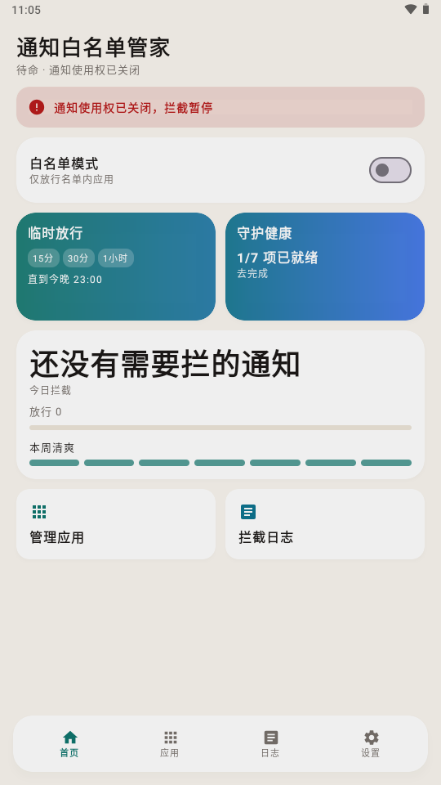The width and height of the screenshot is (441, 785).
Task: Switch to the 日志 tab
Action: click(270, 744)
